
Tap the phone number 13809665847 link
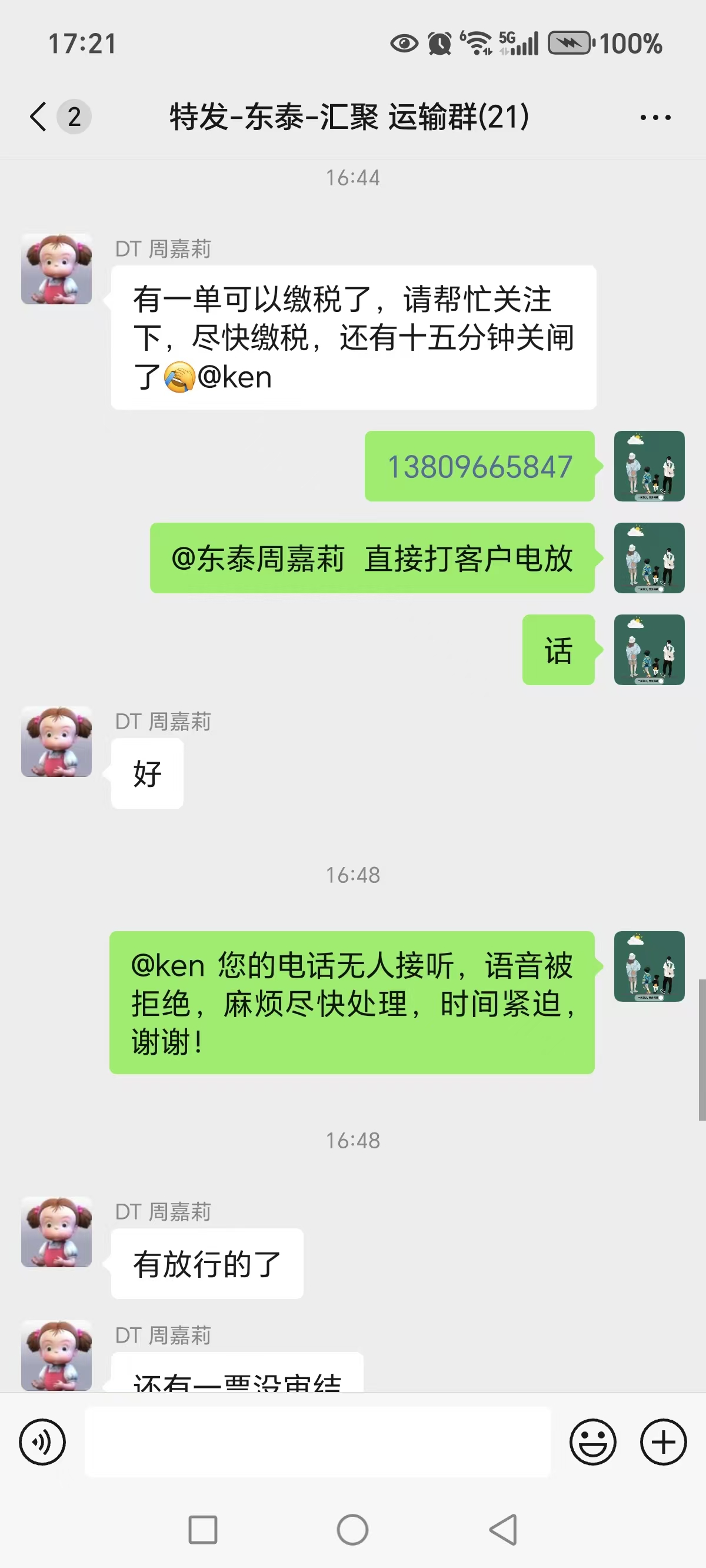(x=479, y=467)
